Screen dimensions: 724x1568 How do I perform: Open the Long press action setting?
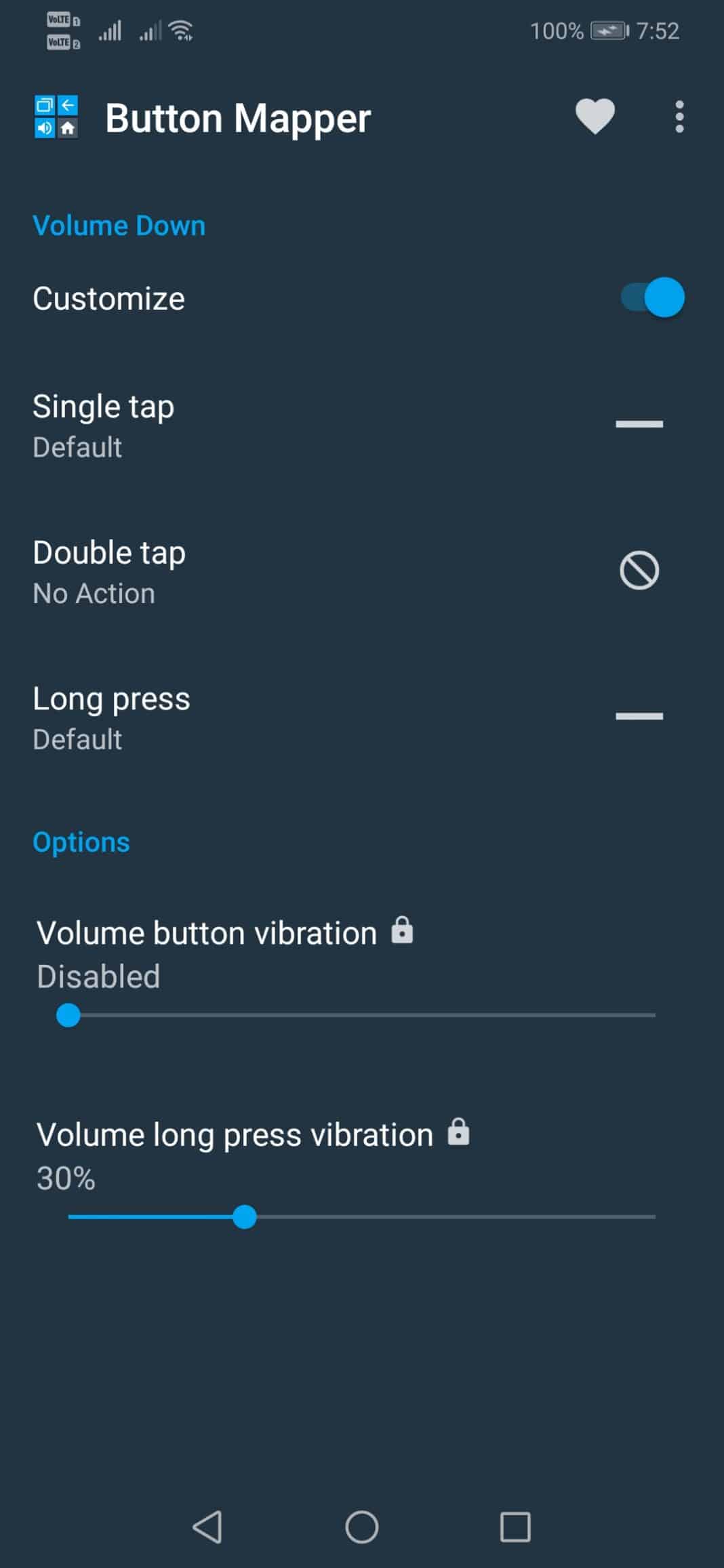pyautogui.click(x=362, y=718)
